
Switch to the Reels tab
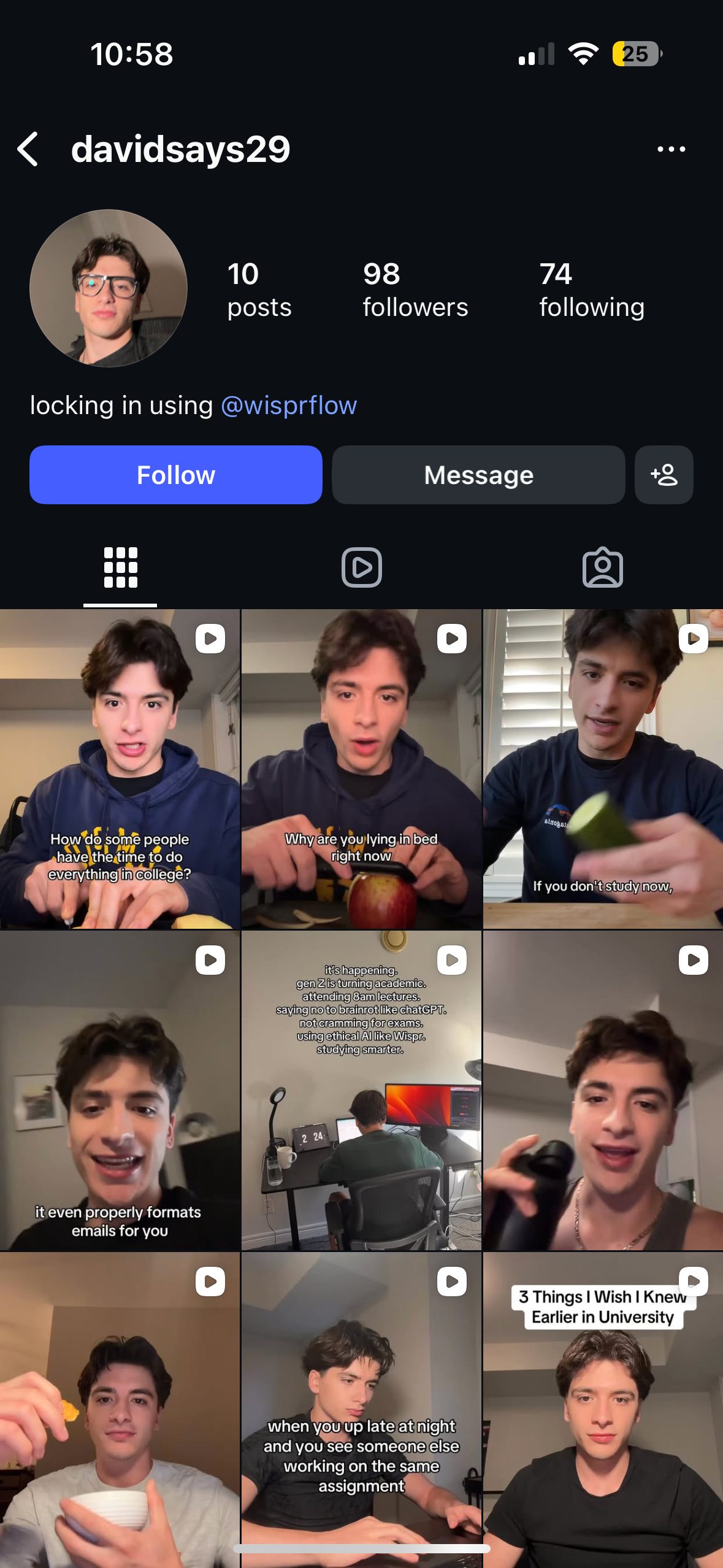pos(361,567)
